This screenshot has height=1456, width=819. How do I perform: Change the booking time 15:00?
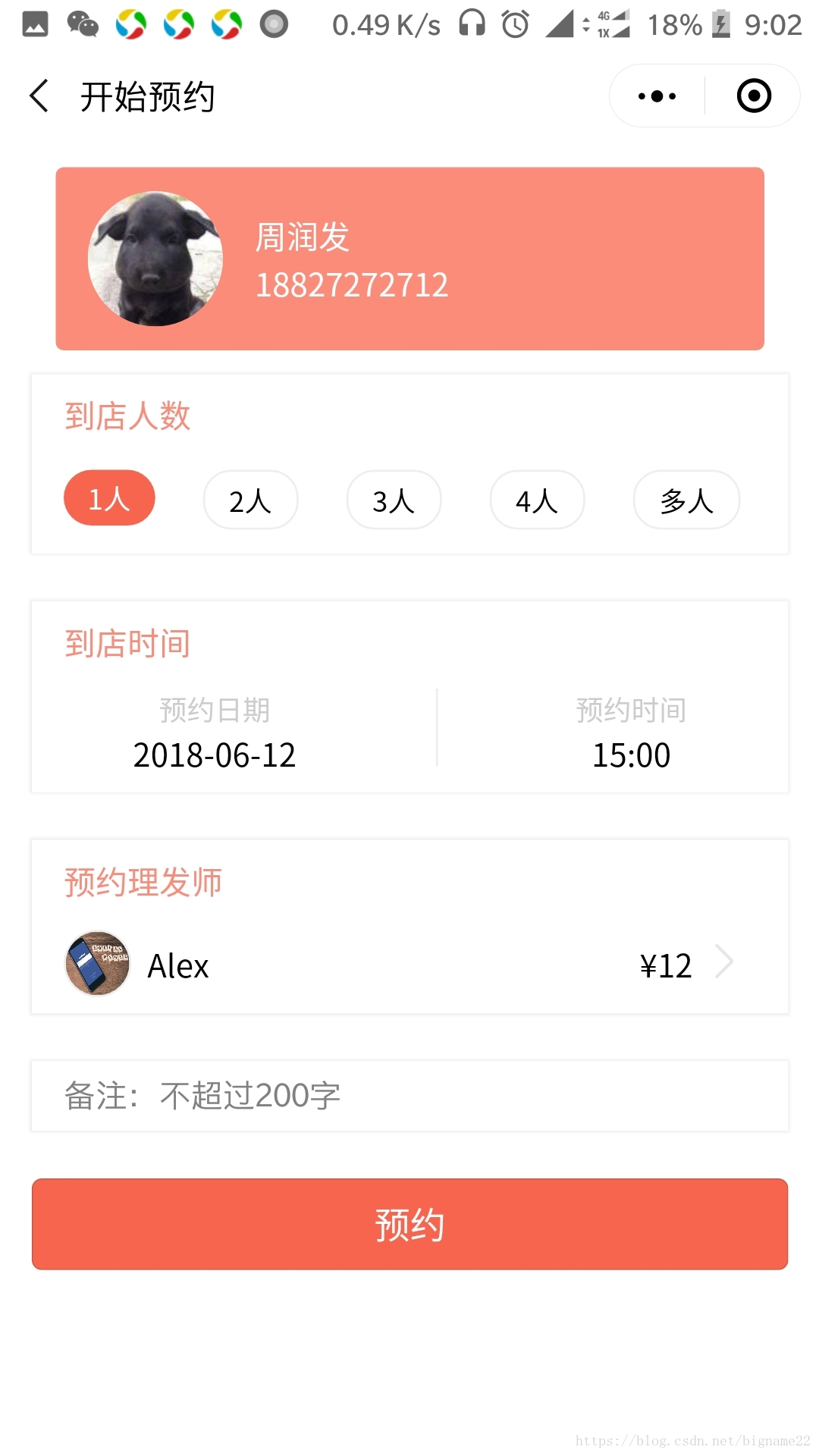pos(631,755)
